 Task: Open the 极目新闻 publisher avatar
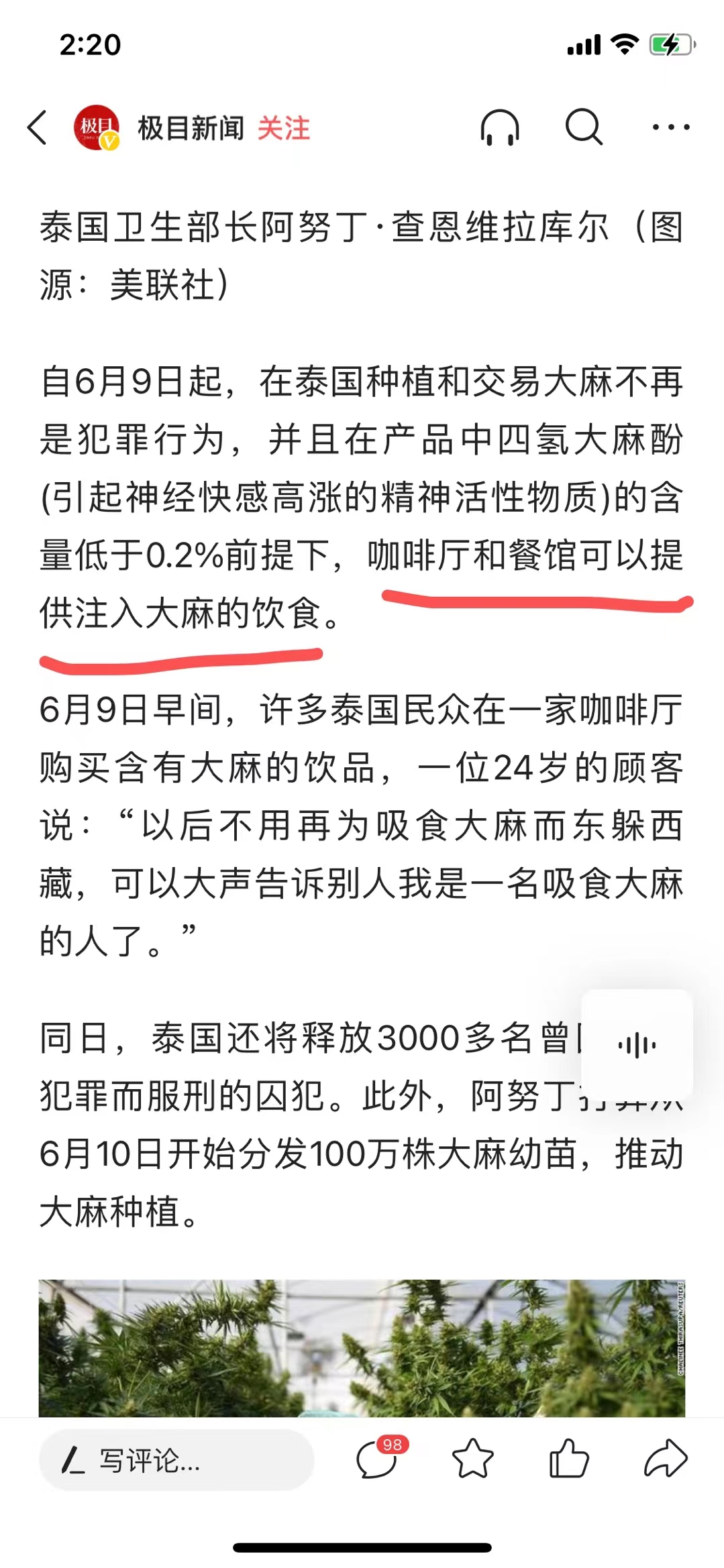[x=97, y=127]
